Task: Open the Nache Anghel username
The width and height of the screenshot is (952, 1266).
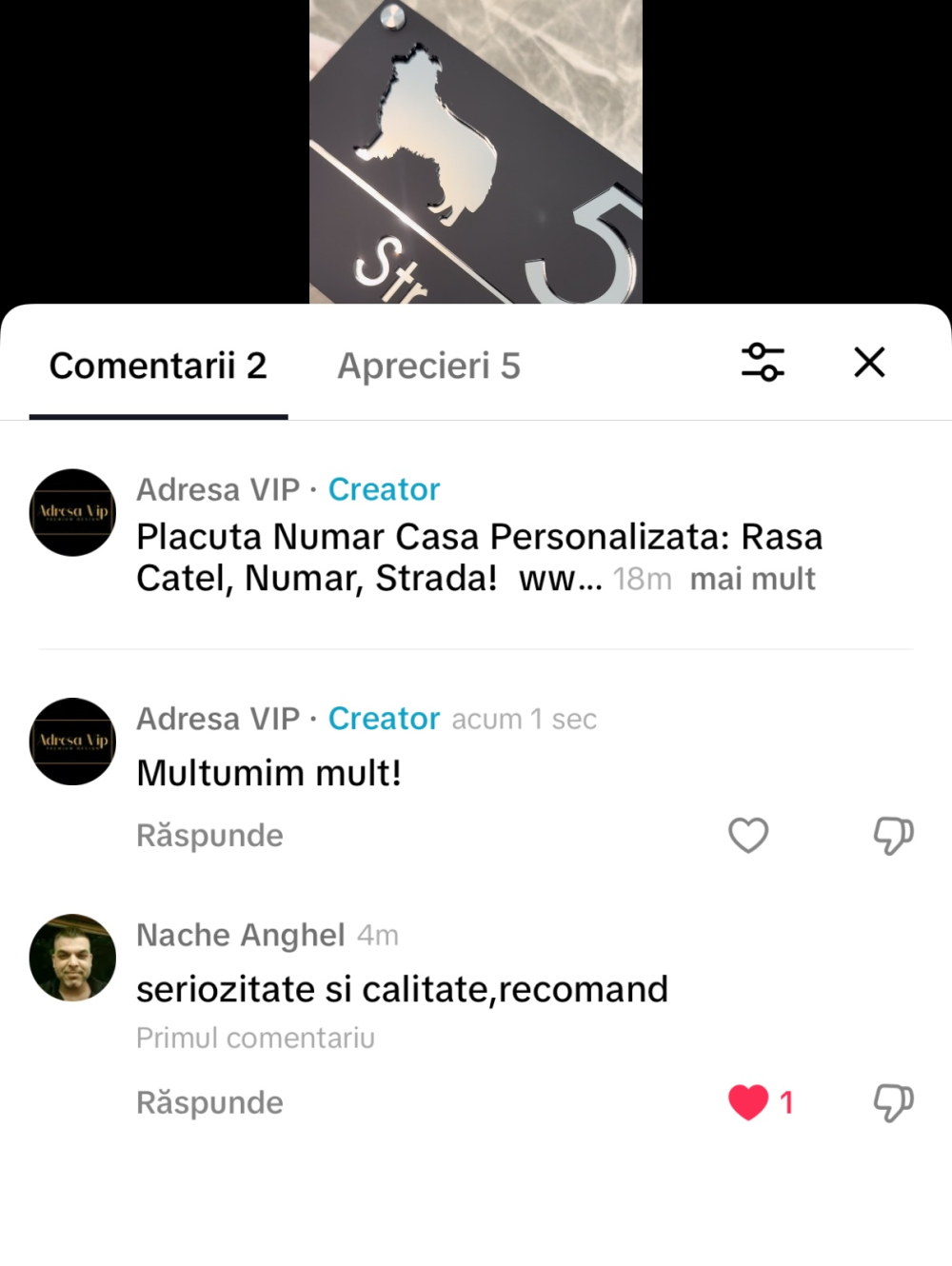Action: pyautogui.click(x=240, y=935)
